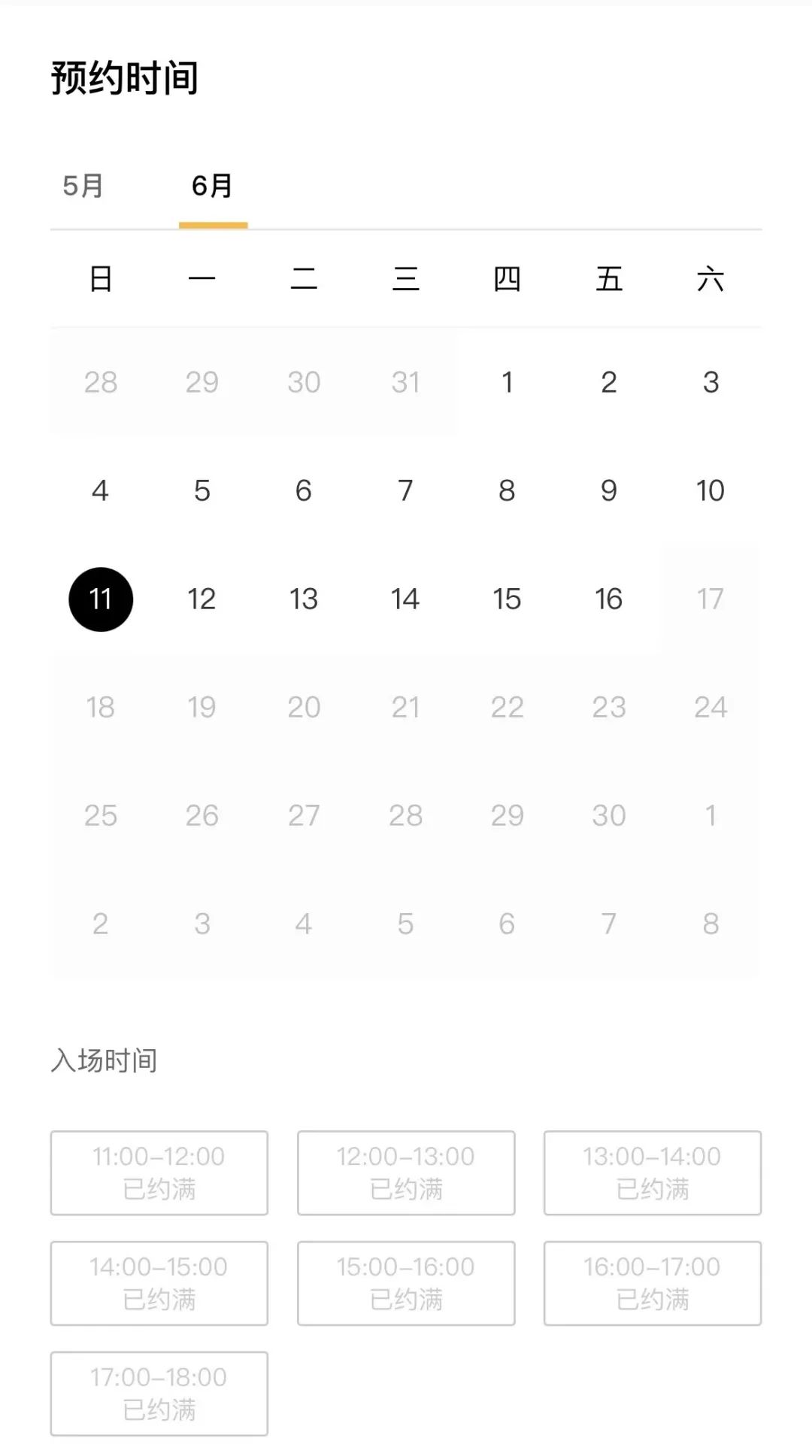Pick June 4 as the date
Screen dimensions: 812x1456
(x=100, y=491)
